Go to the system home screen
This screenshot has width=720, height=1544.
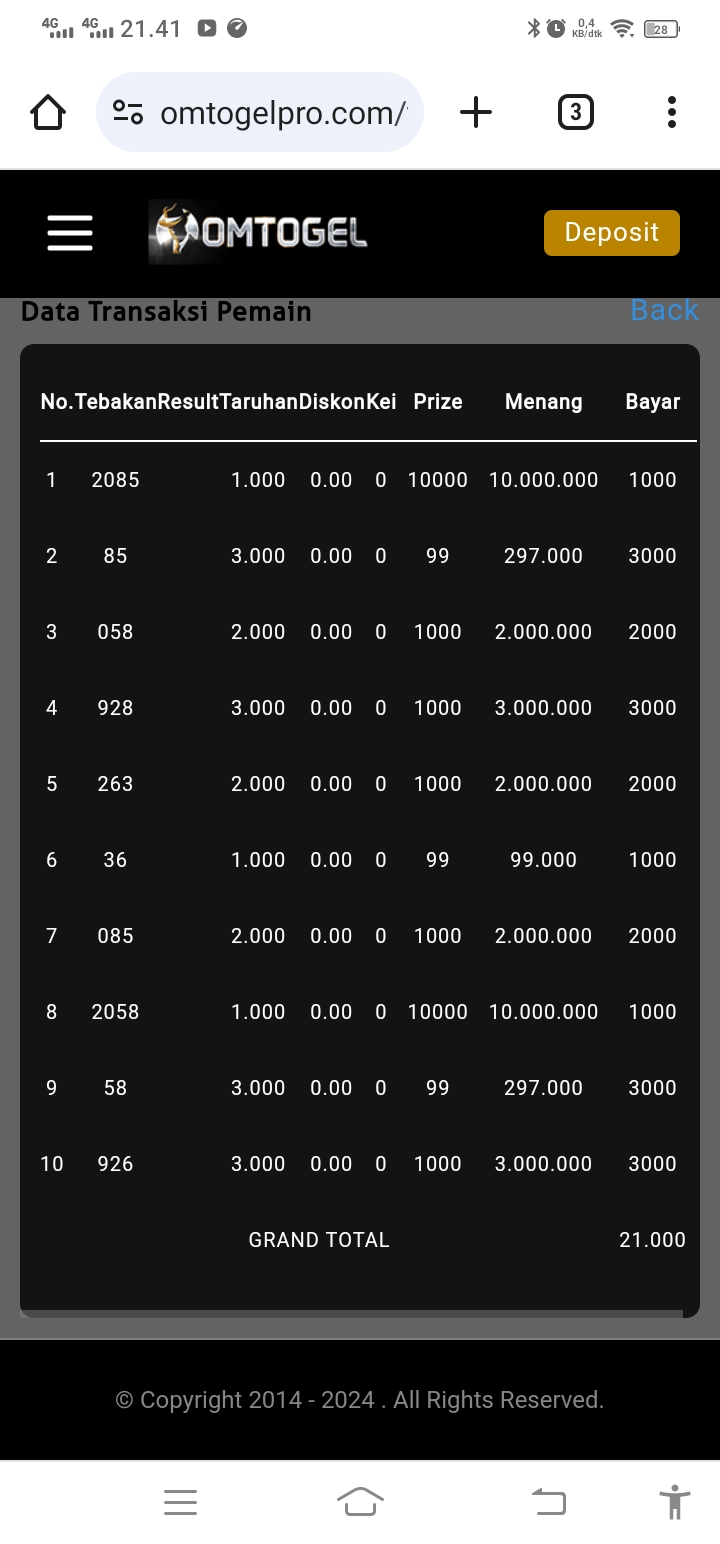(360, 1501)
